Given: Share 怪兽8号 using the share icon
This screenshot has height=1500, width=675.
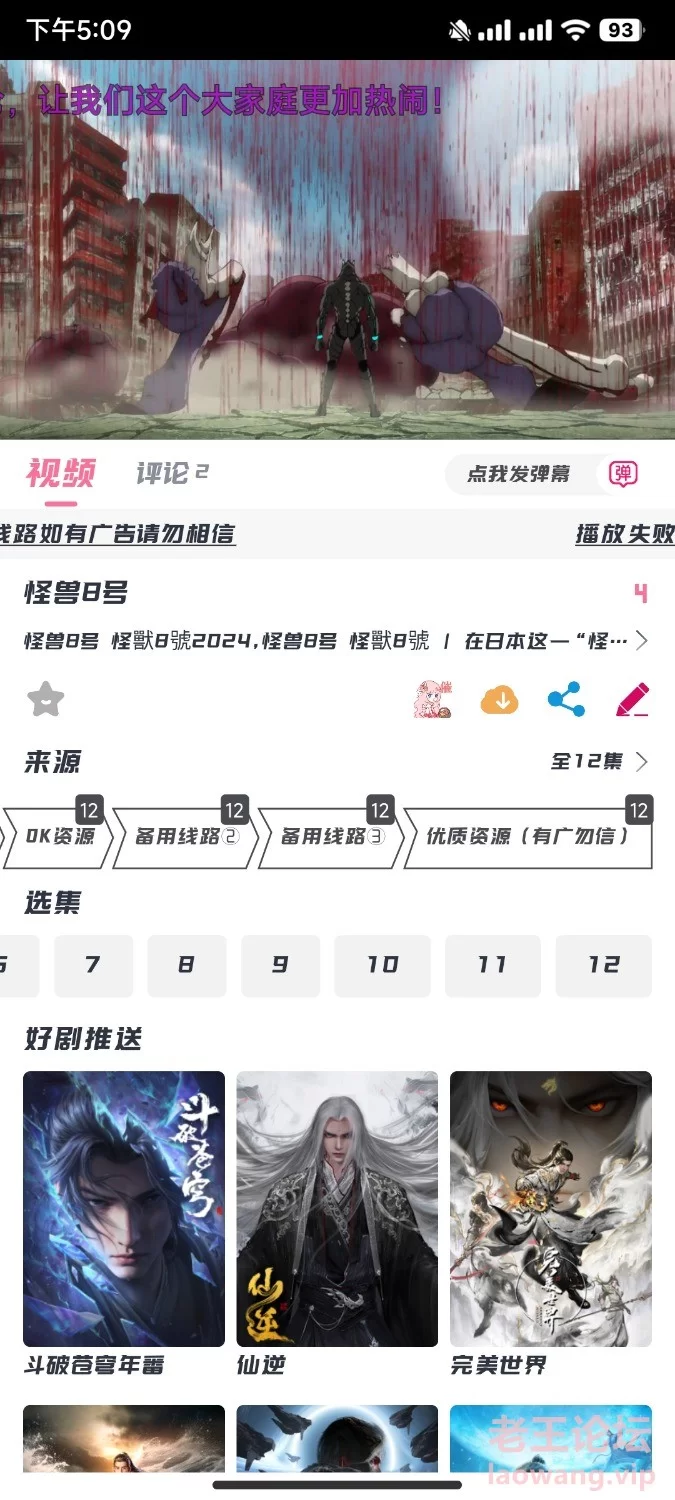Looking at the screenshot, I should [566, 700].
